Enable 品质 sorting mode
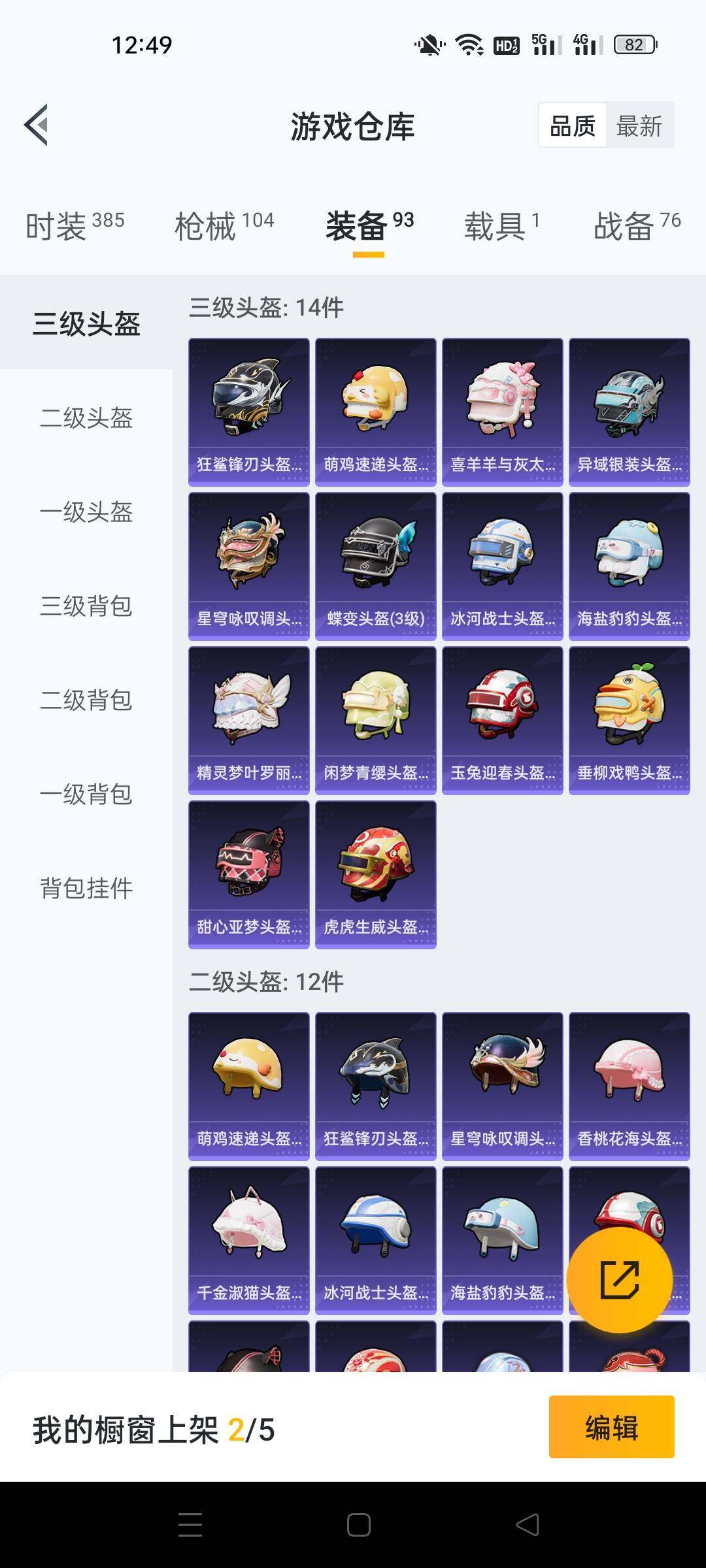 (x=572, y=125)
